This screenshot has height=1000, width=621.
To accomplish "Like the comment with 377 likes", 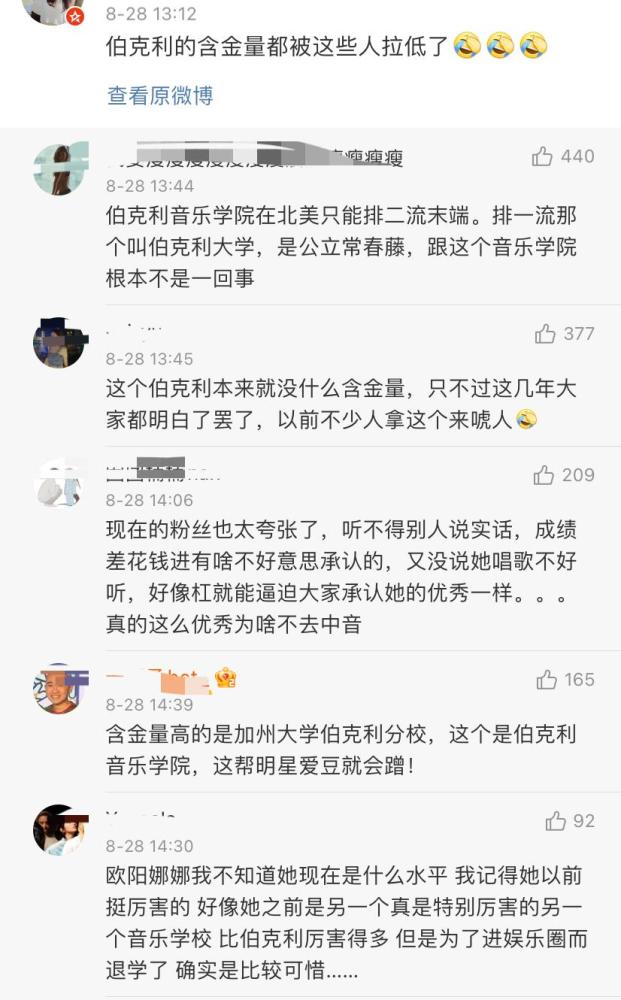I will [545, 334].
